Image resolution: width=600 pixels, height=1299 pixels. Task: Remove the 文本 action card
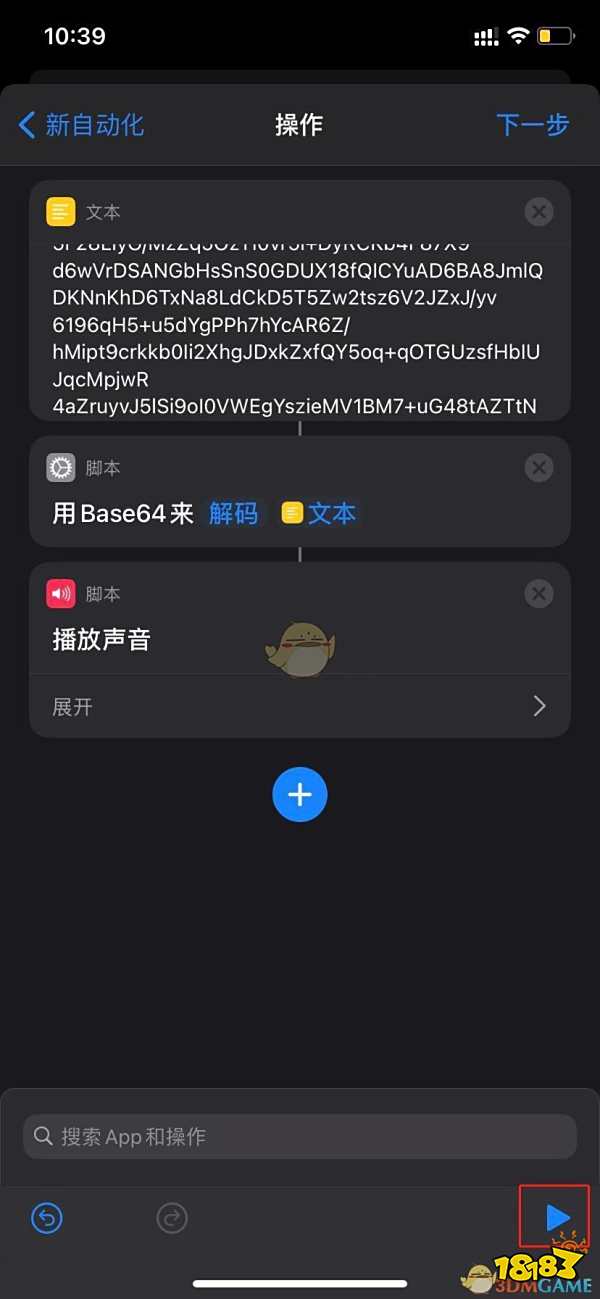click(x=539, y=212)
